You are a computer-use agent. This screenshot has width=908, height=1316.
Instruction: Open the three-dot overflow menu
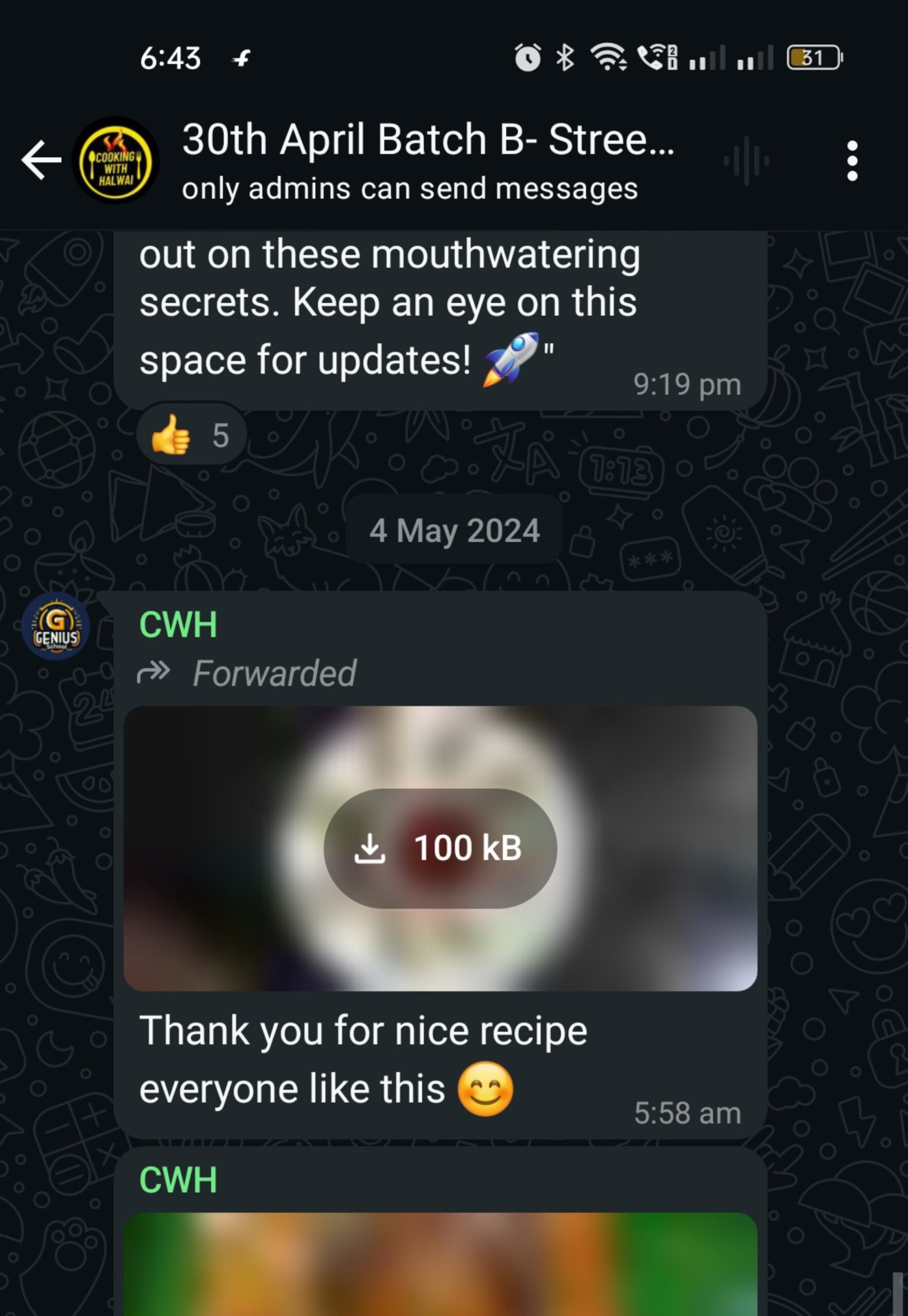(x=851, y=161)
